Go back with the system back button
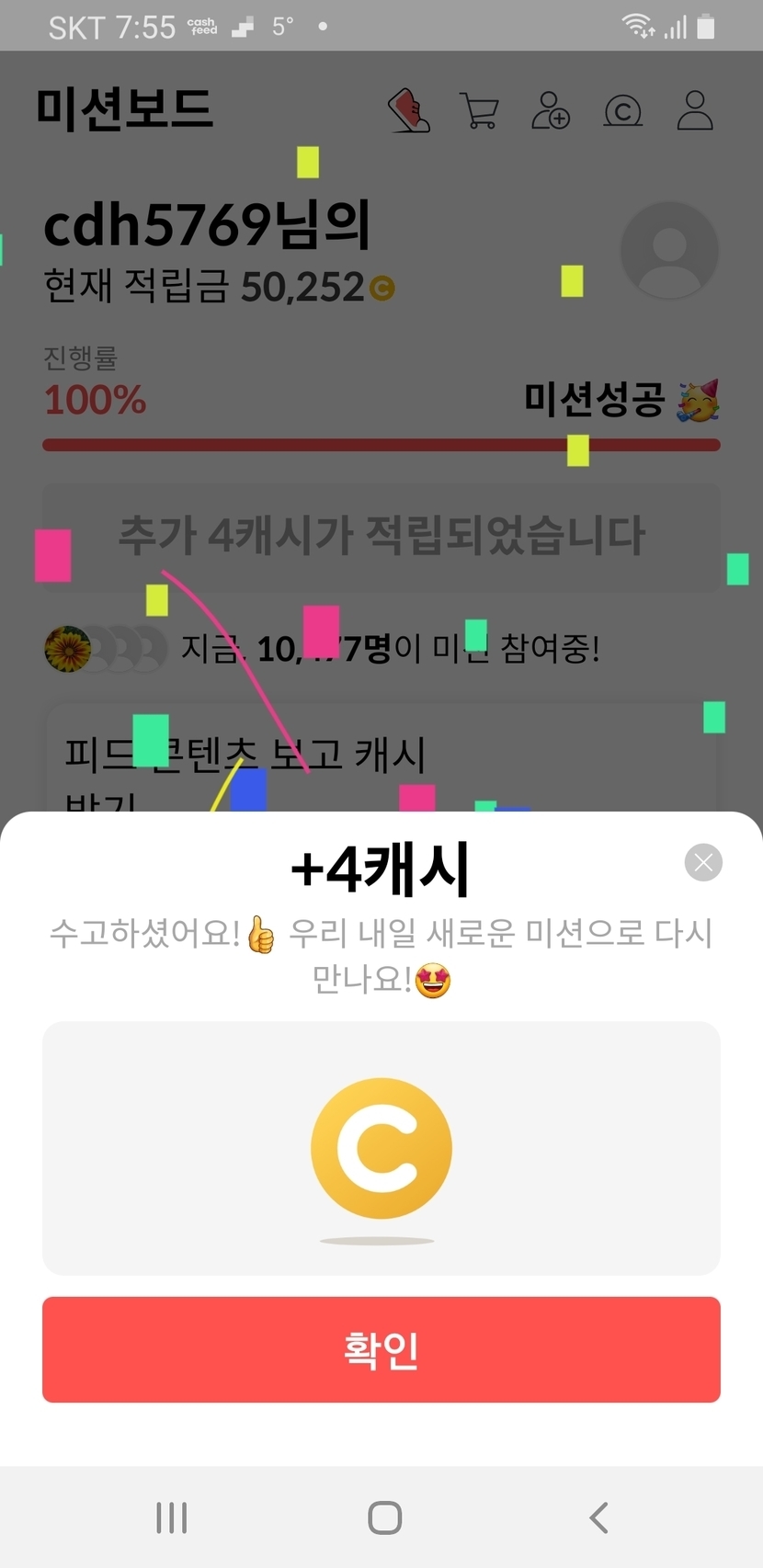763x1568 pixels. 599,1517
